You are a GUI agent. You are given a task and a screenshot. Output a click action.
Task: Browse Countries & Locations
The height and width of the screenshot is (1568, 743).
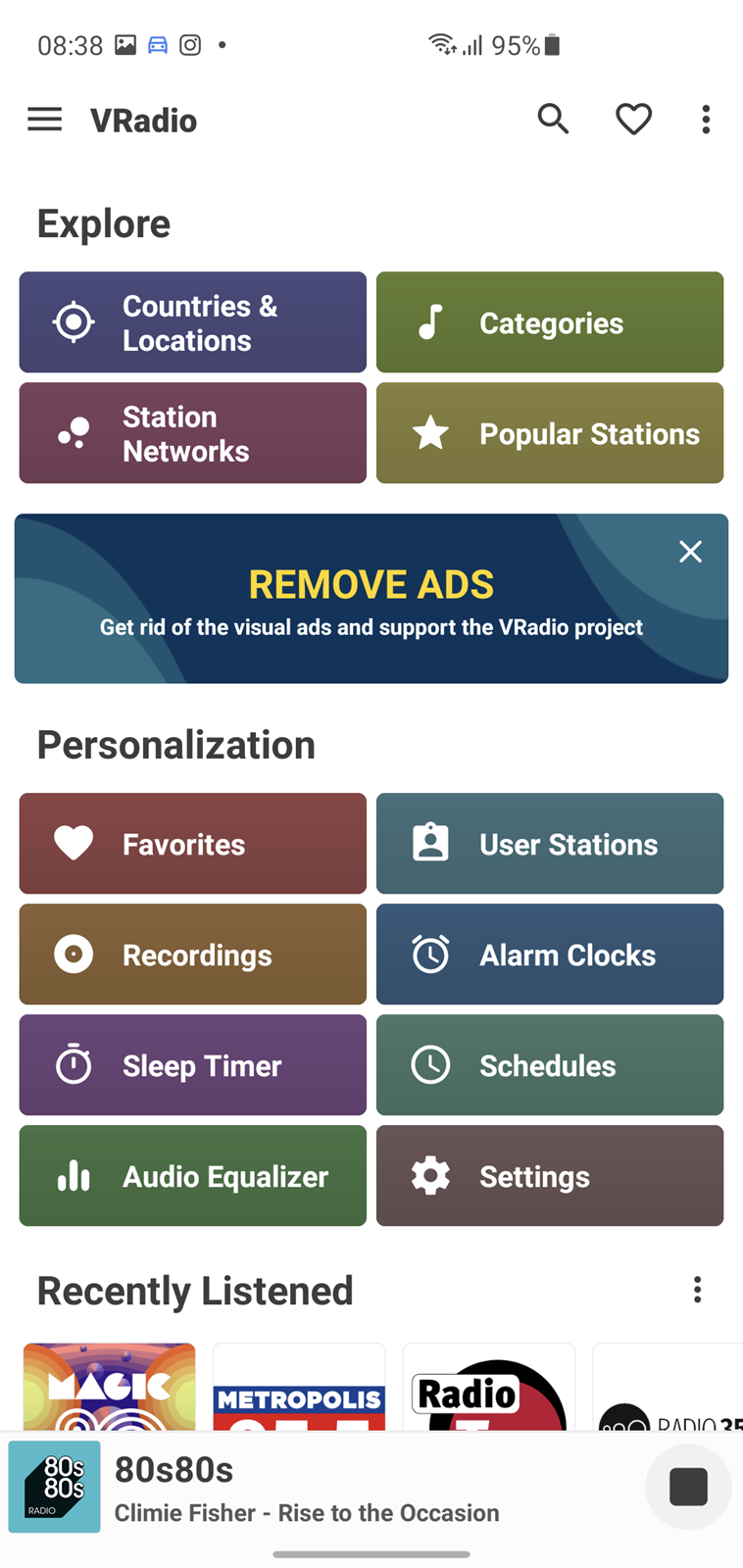coord(193,322)
